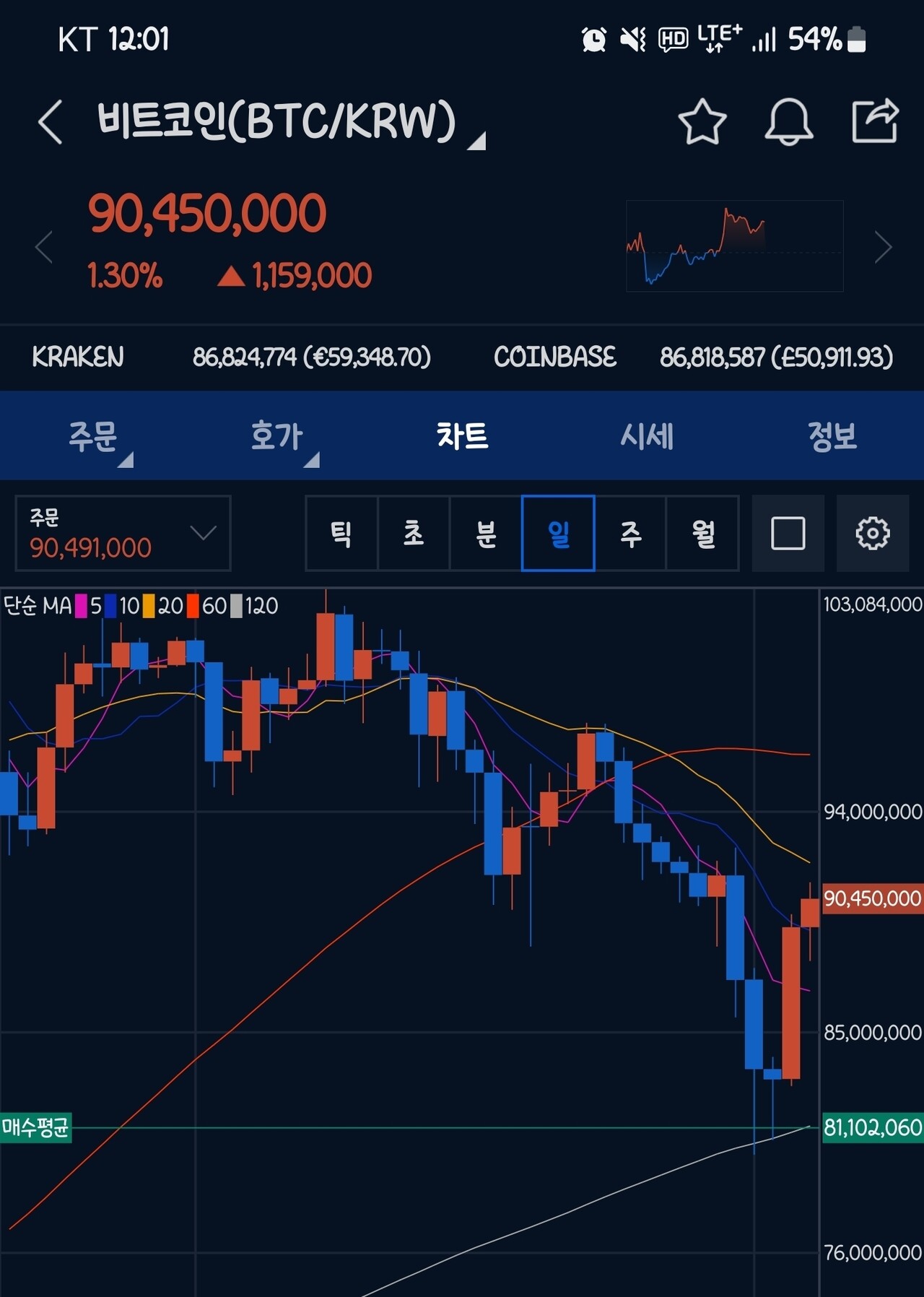
Task: Open the 비트코인(BTC/KRW) coin selector
Action: coord(289,121)
